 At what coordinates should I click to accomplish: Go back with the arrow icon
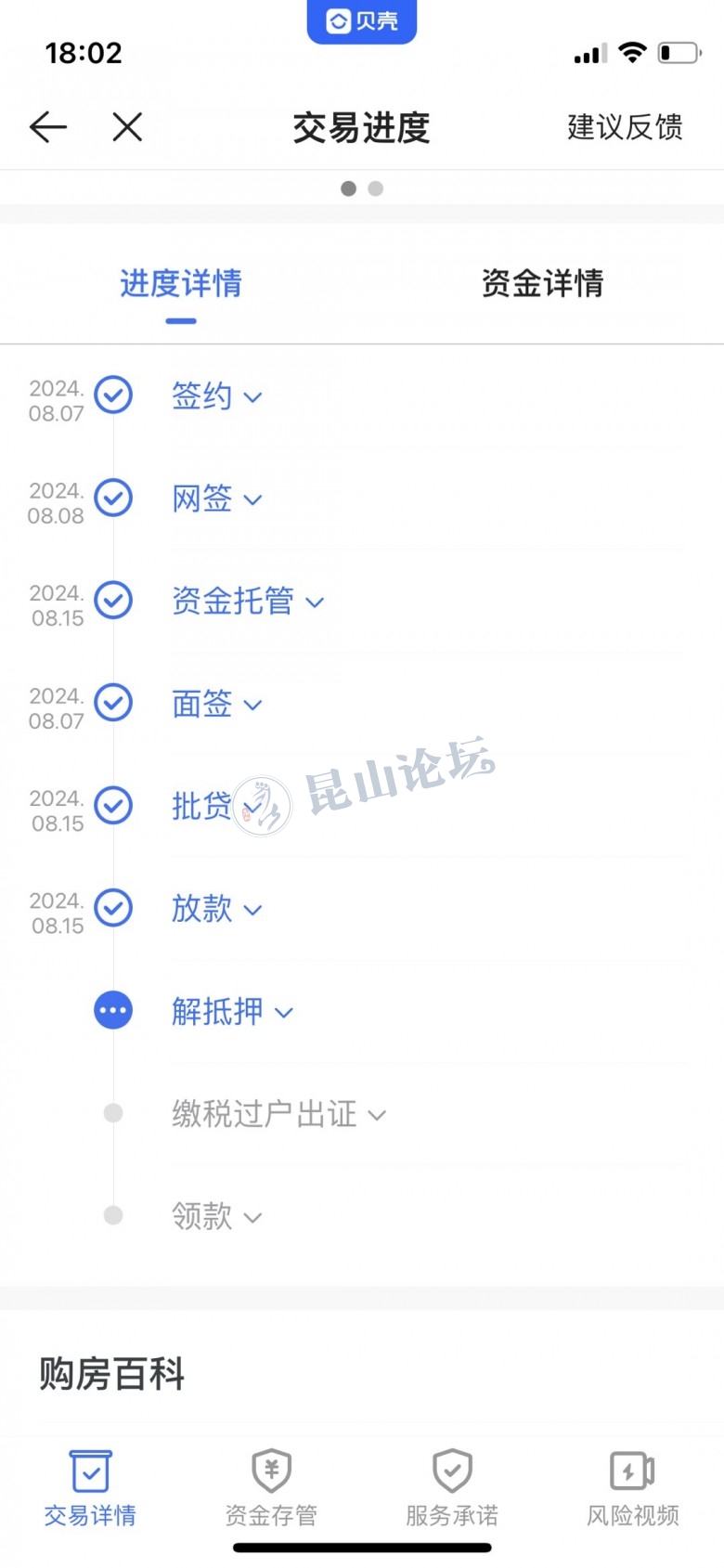coord(48,127)
